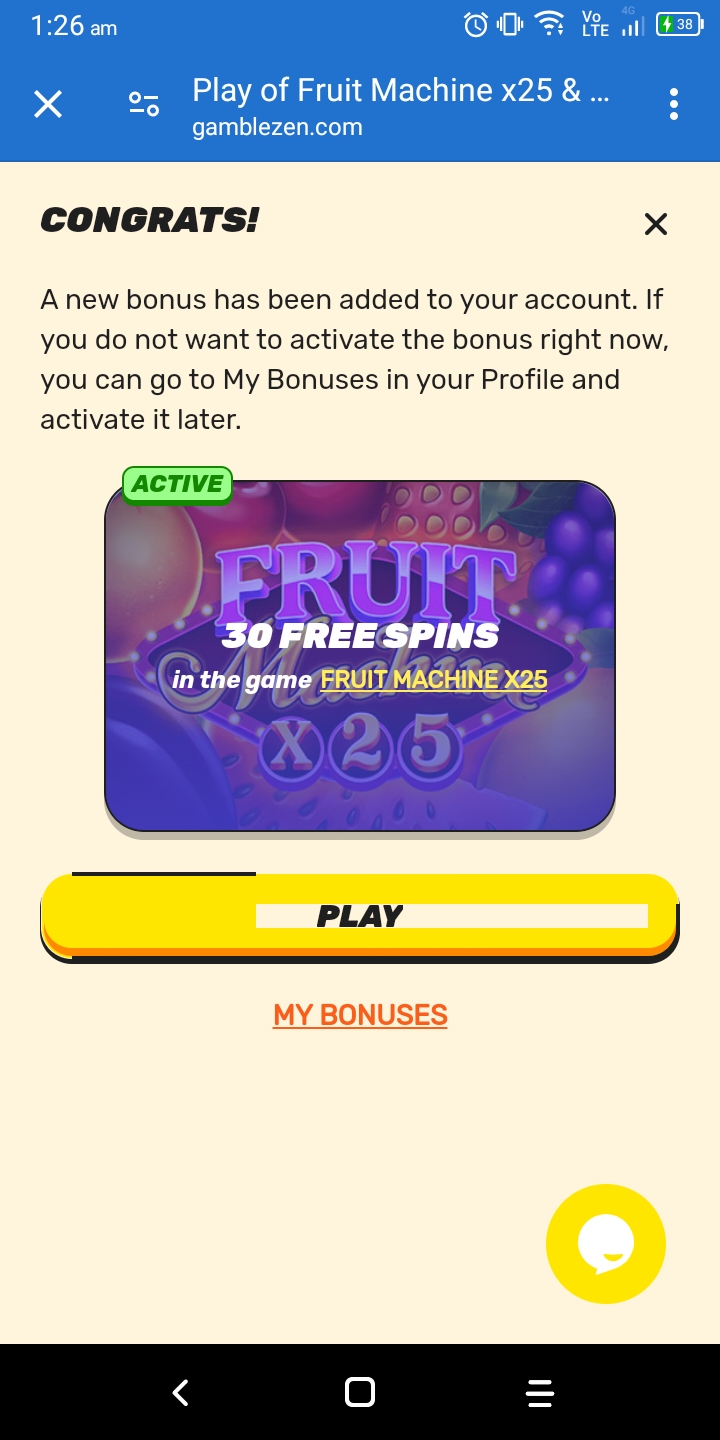Open the browser overflow menu
This screenshot has width=720, height=1440.
[x=673, y=104]
